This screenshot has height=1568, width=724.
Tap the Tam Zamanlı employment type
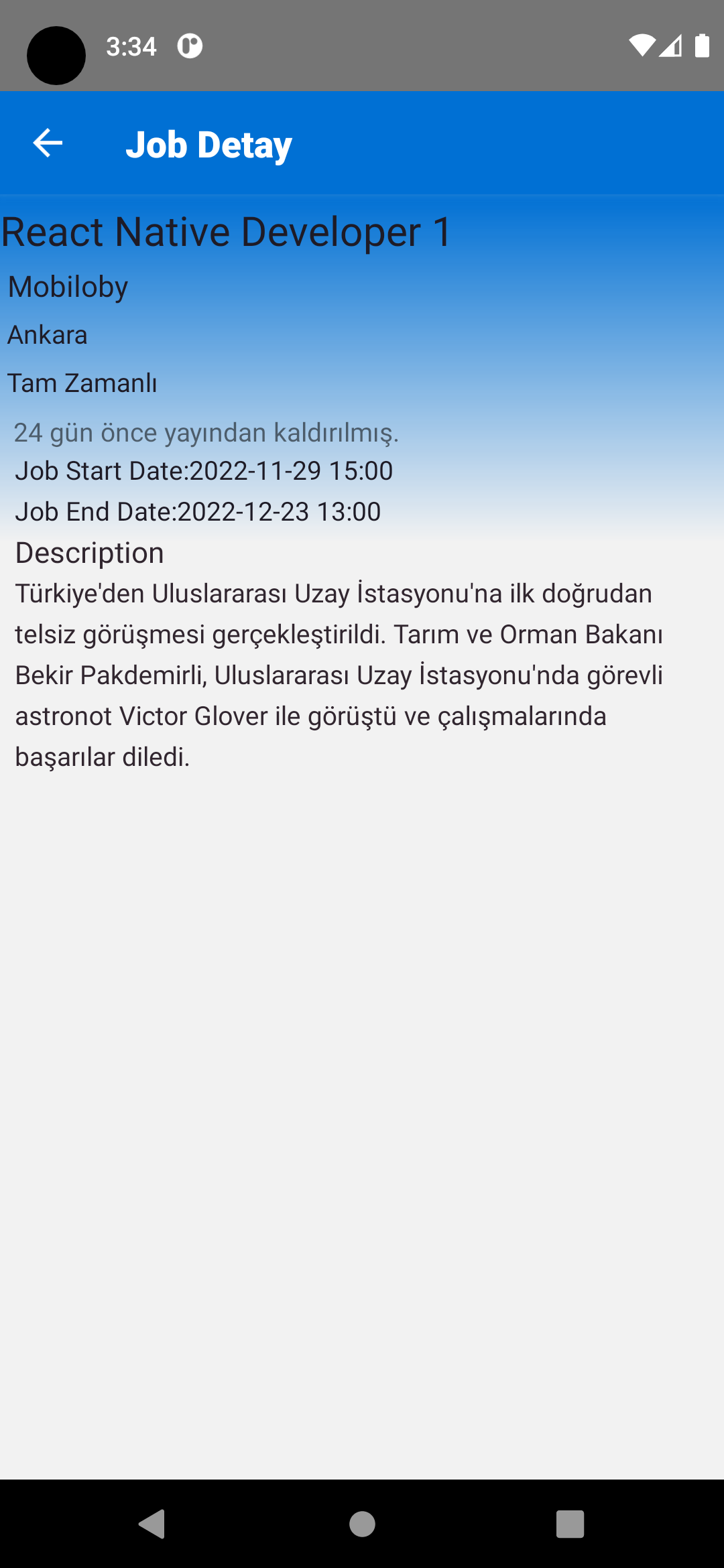[82, 383]
